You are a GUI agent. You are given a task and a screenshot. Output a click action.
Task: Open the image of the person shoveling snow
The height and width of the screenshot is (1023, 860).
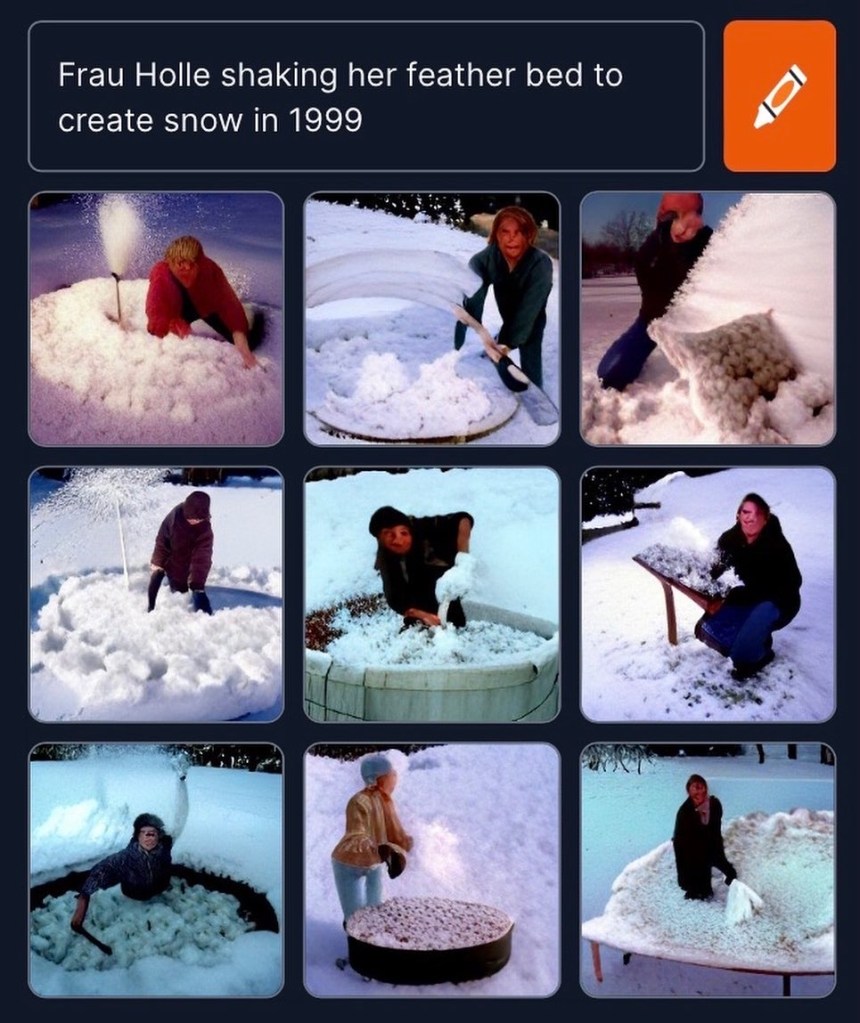(432, 319)
